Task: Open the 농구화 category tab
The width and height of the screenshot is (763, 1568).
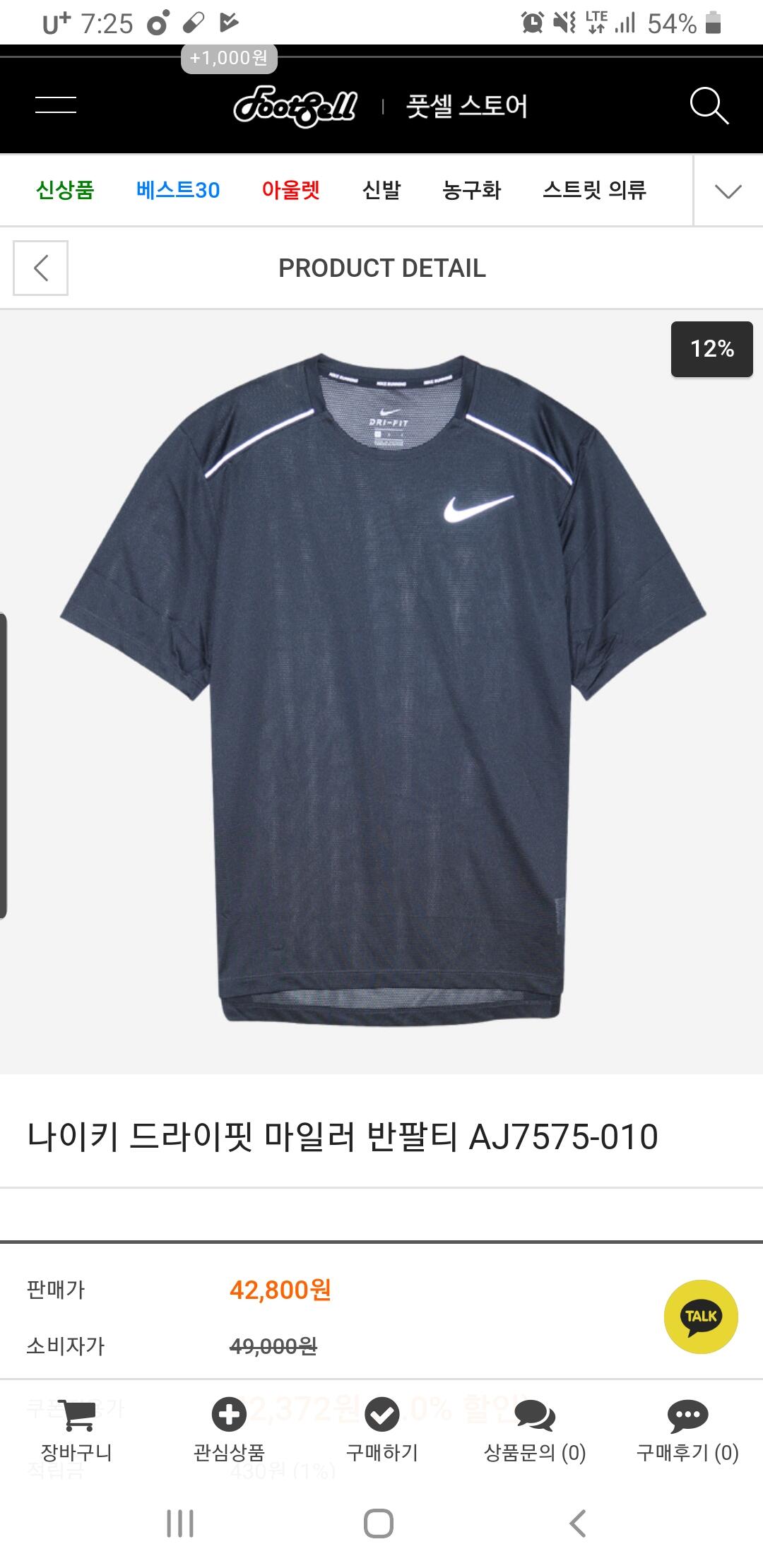Action: point(471,190)
